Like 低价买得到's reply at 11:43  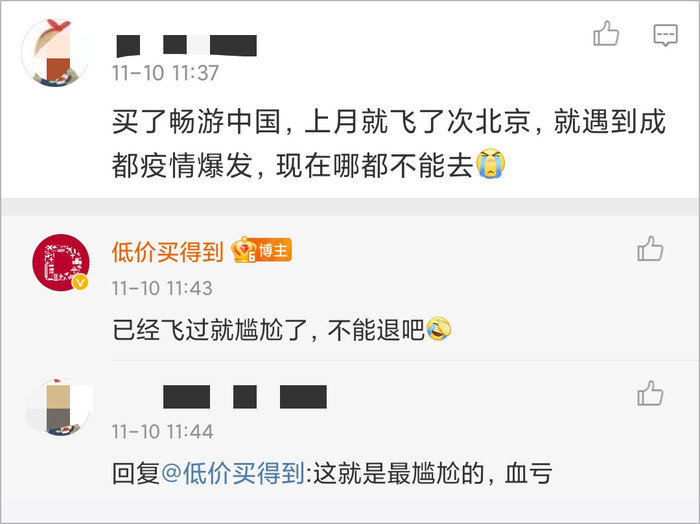650,248
